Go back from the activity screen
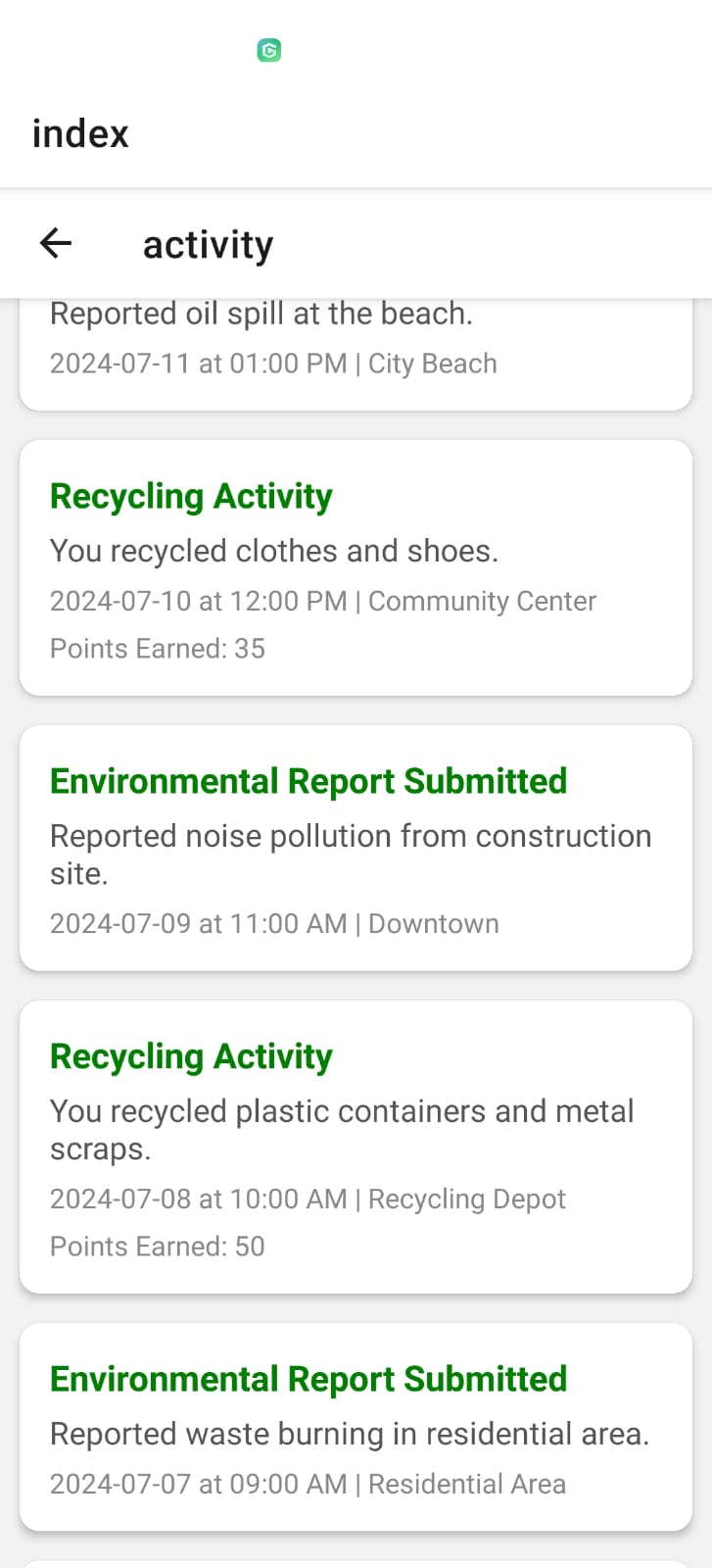Screen dimensions: 712x1568 point(56,243)
